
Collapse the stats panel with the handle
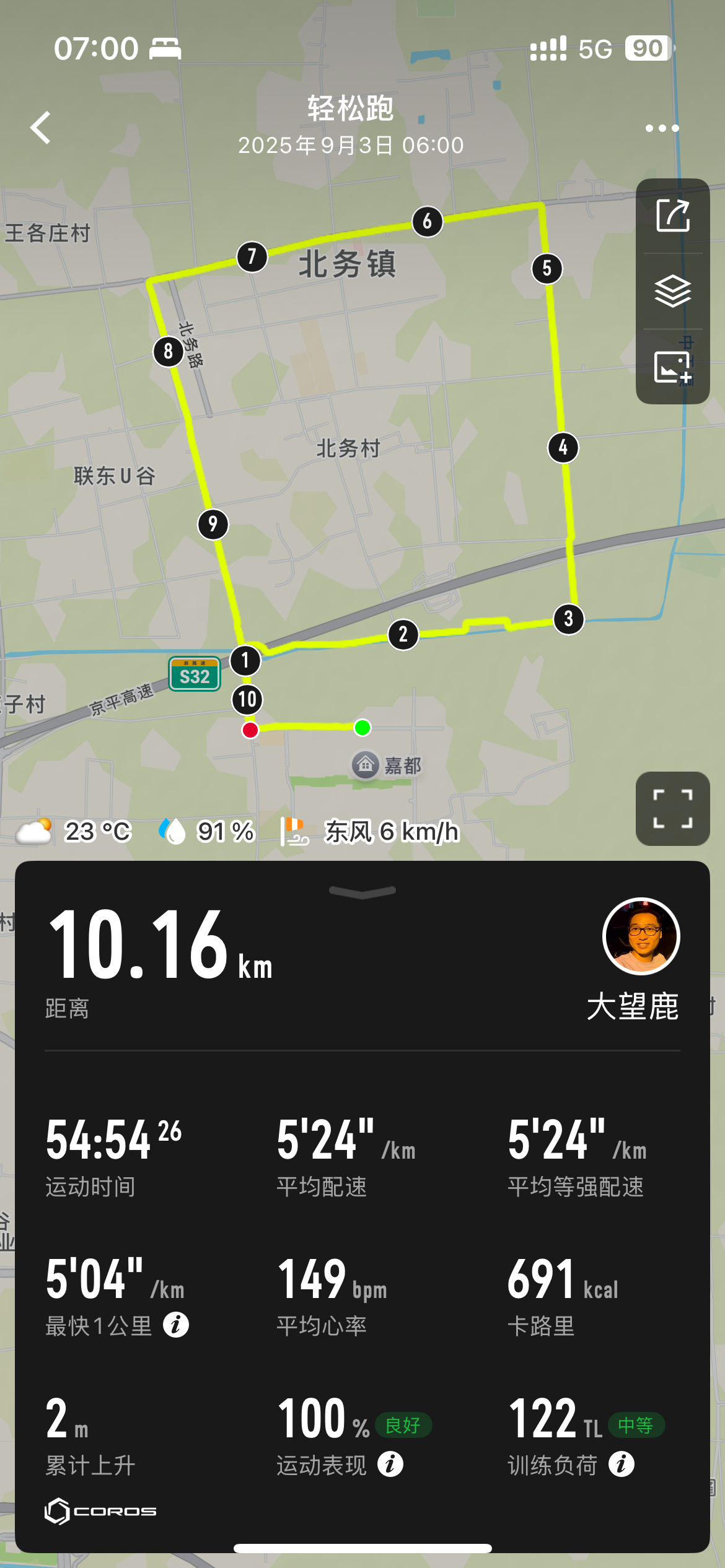pos(362,891)
